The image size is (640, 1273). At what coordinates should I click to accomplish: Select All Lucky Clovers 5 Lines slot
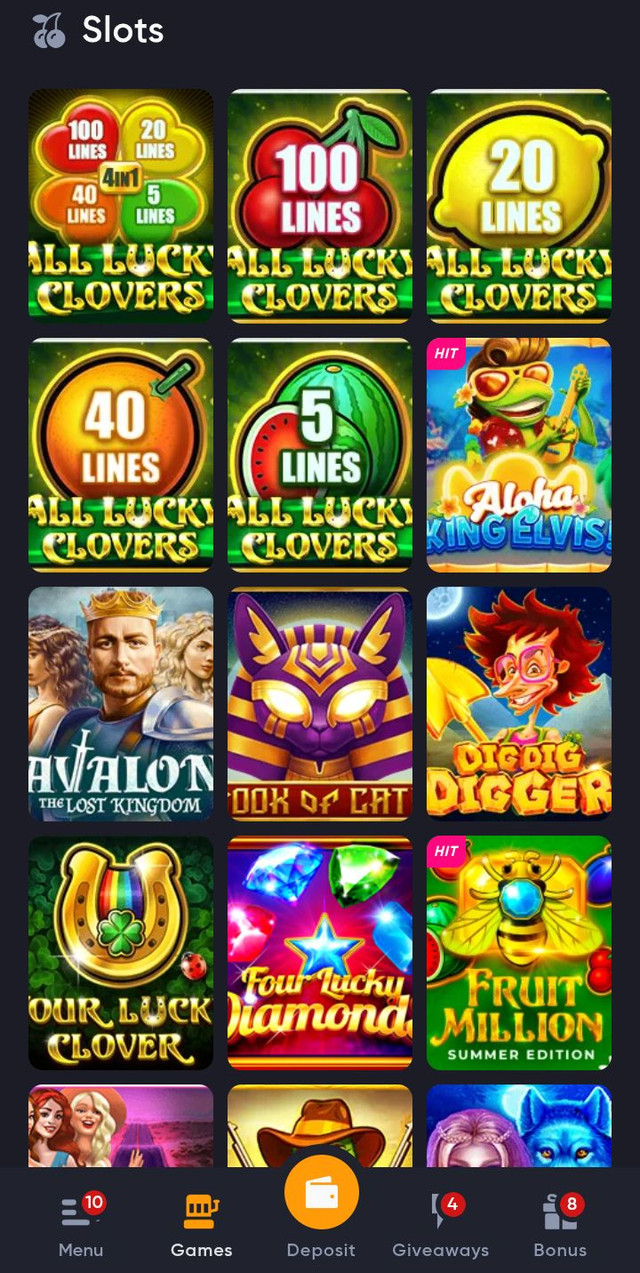coord(319,454)
